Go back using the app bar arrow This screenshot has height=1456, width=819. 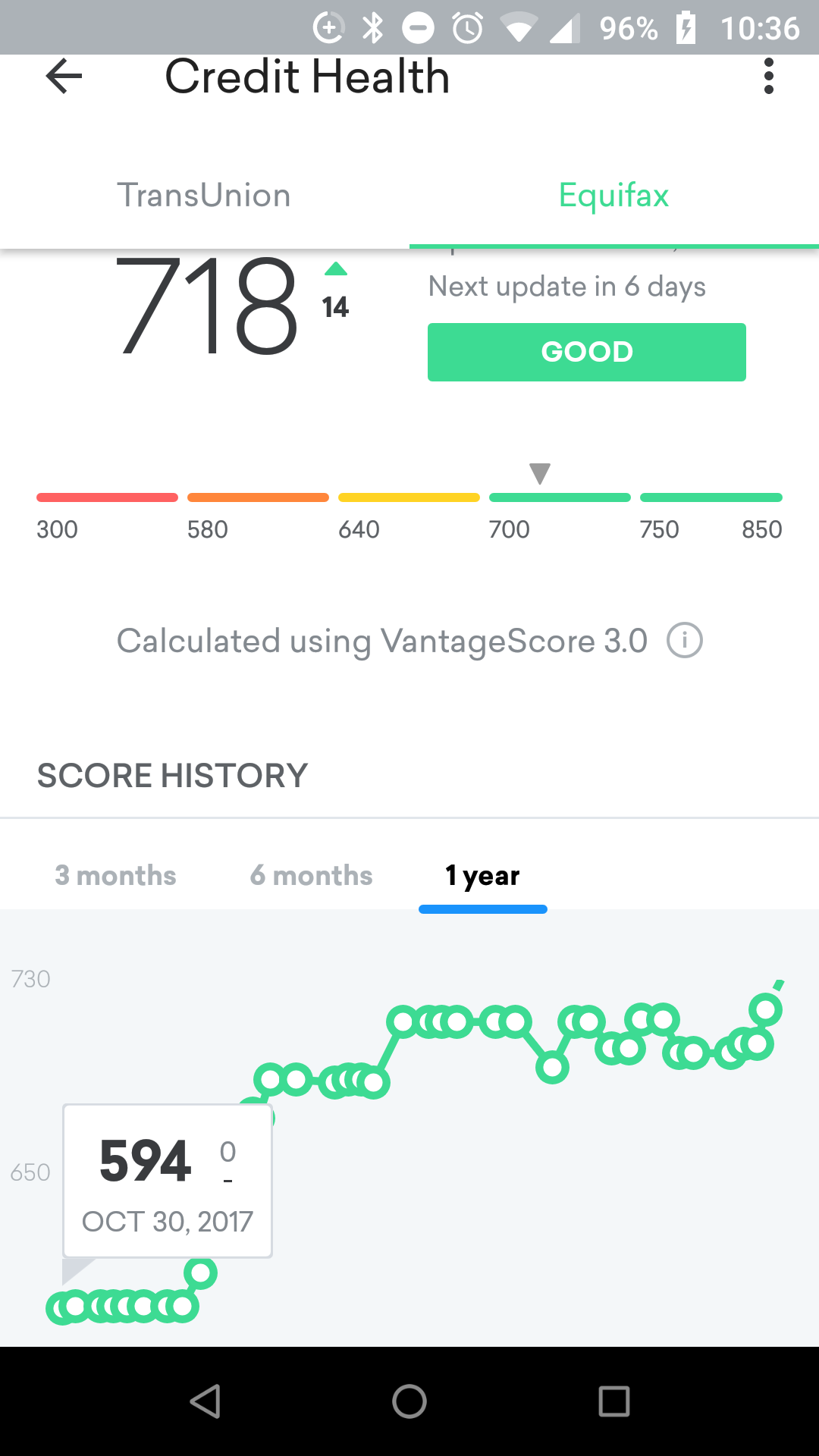[x=64, y=77]
